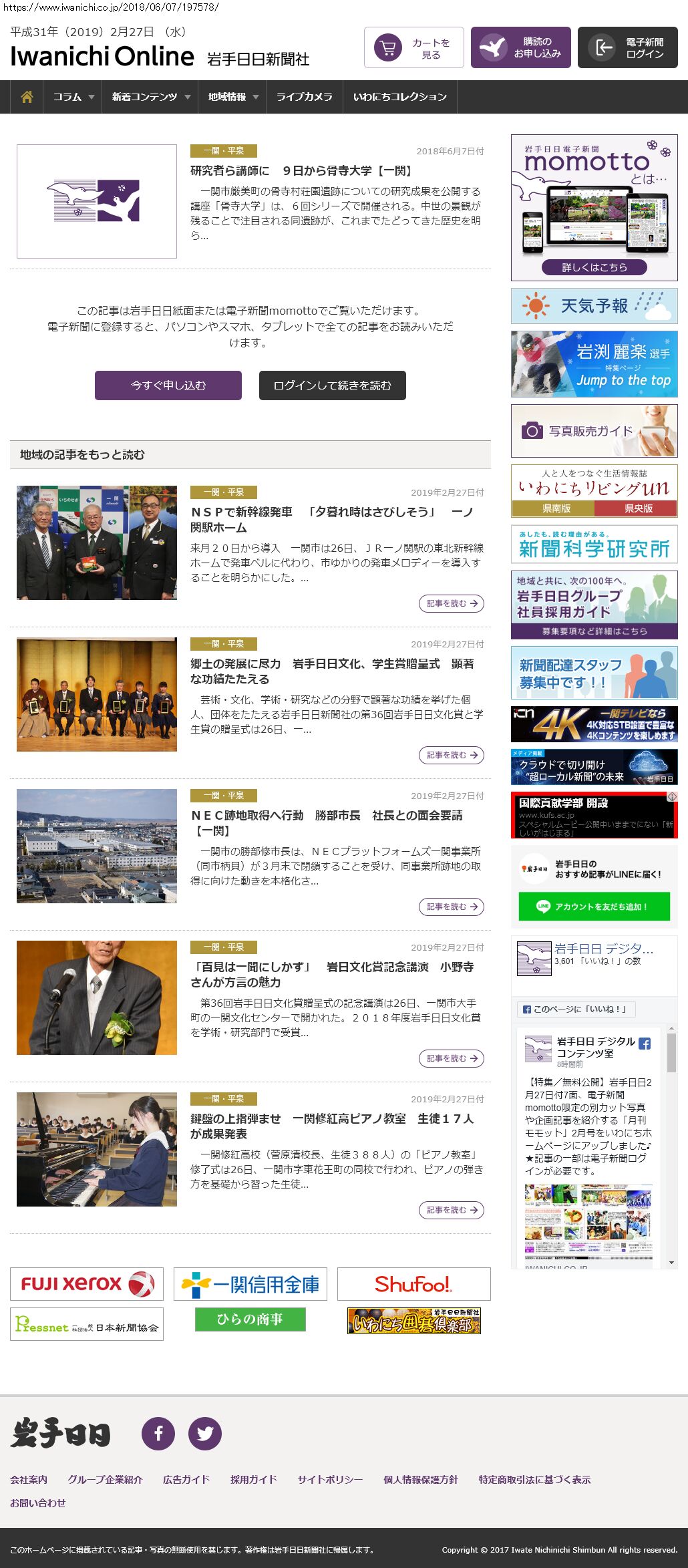Expand the 地域情報 menu

tap(232, 97)
